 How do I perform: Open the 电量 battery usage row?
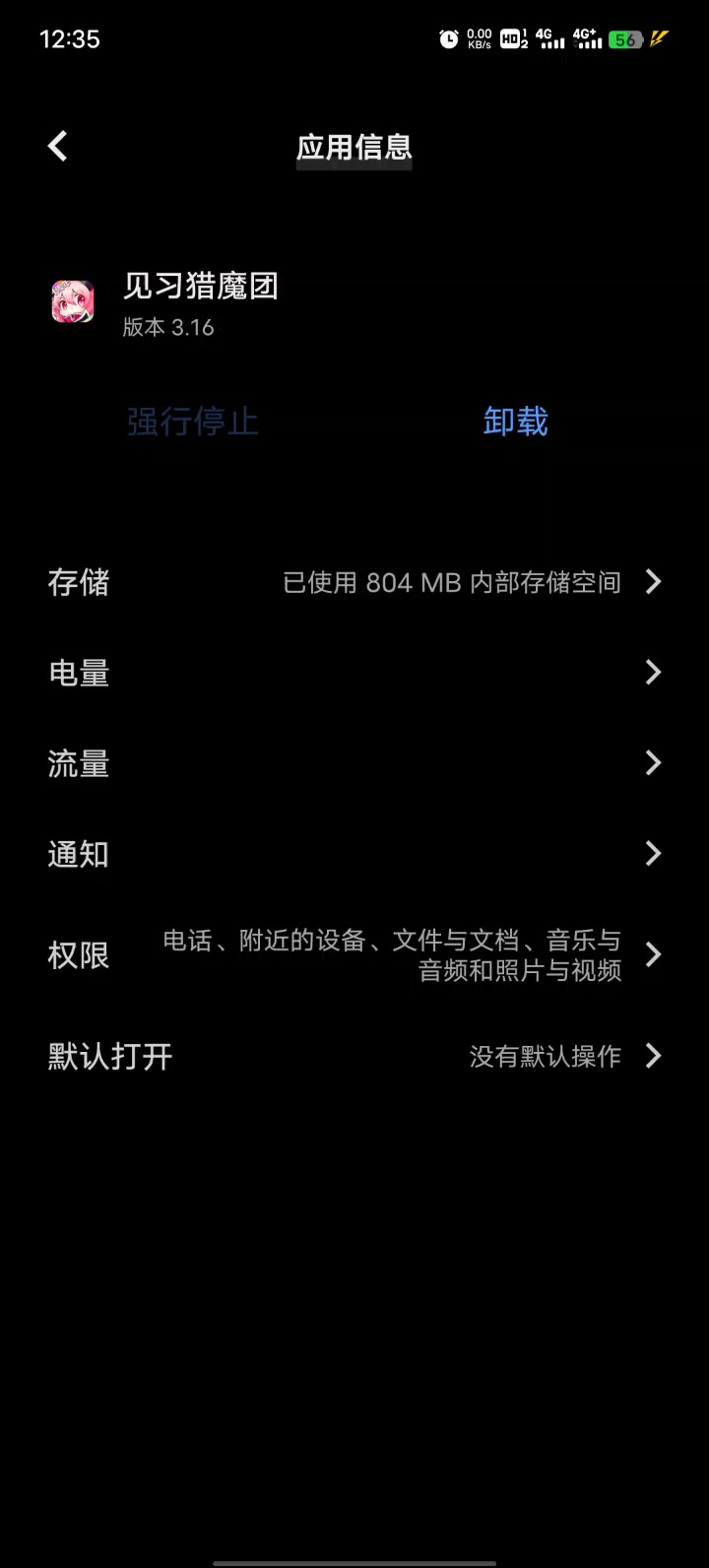pos(354,673)
